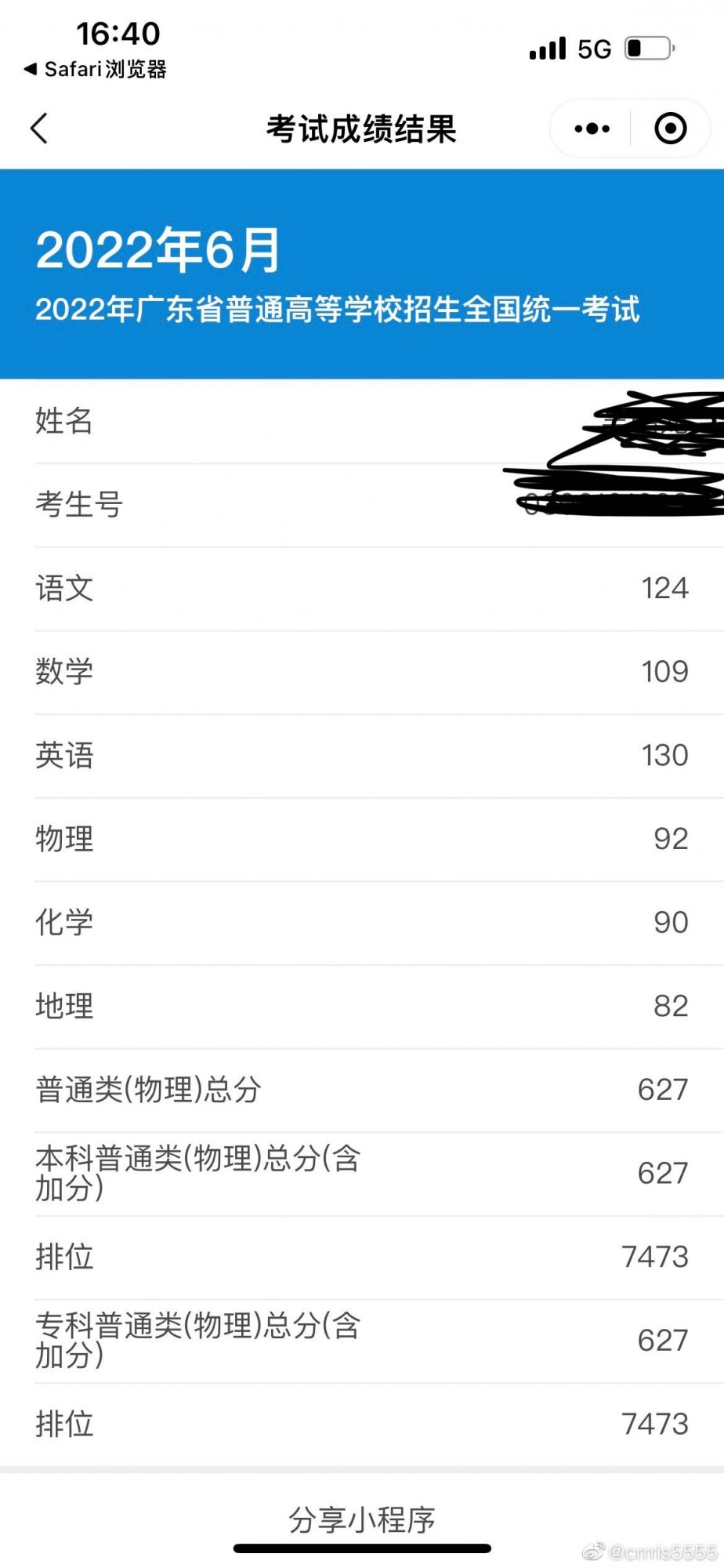Image resolution: width=724 pixels, height=1568 pixels.
Task: Return to Safari浏览器 from the status bar
Action: [96, 70]
